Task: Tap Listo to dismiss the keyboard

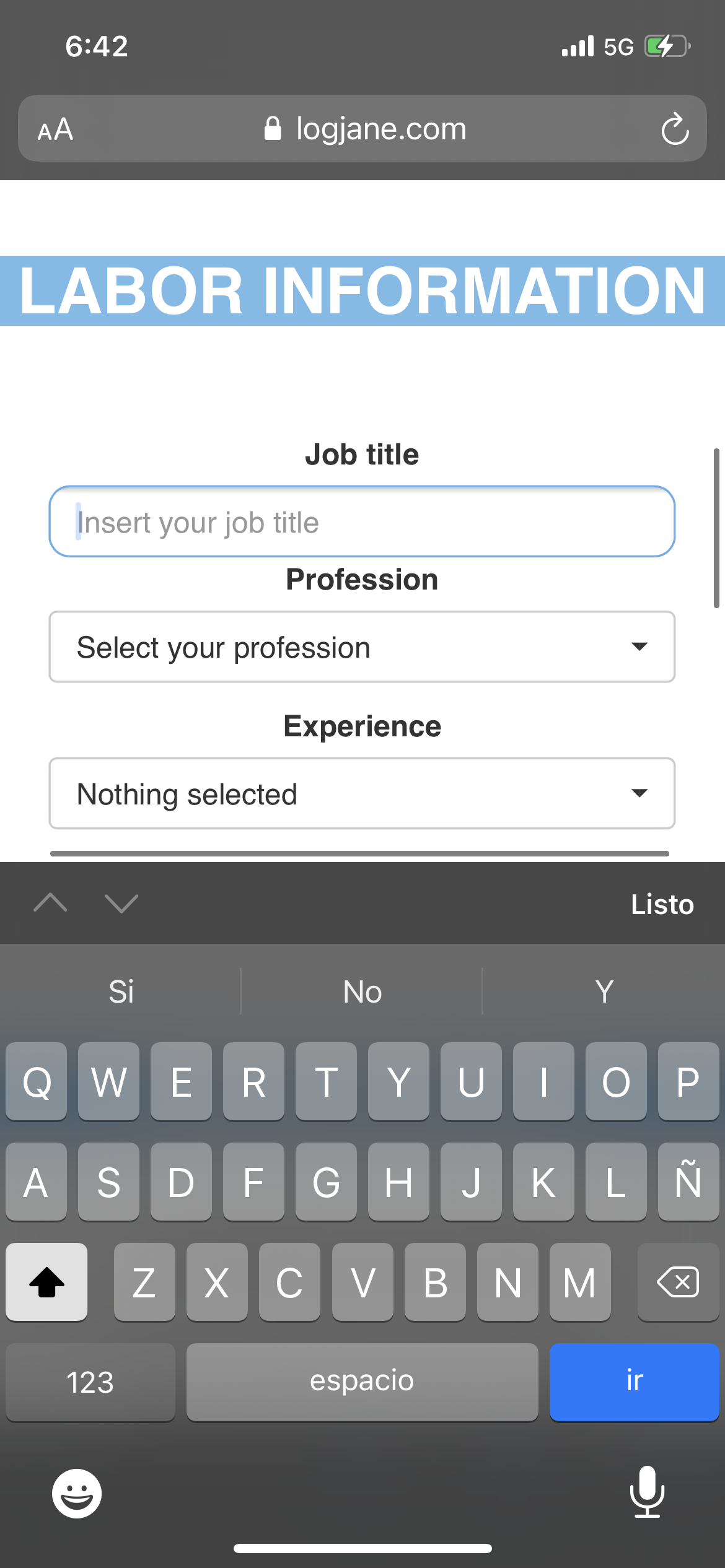Action: click(x=662, y=904)
